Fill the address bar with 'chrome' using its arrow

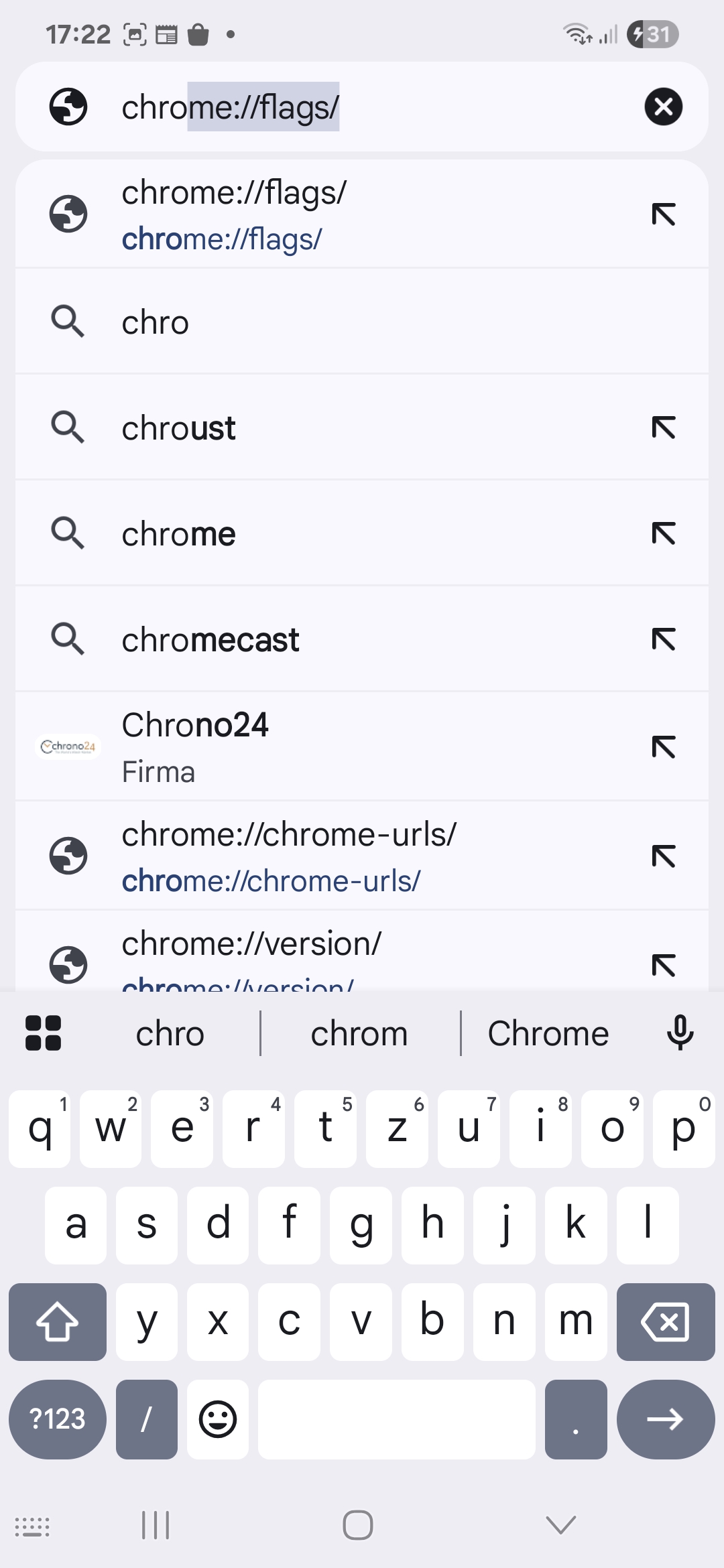click(663, 534)
